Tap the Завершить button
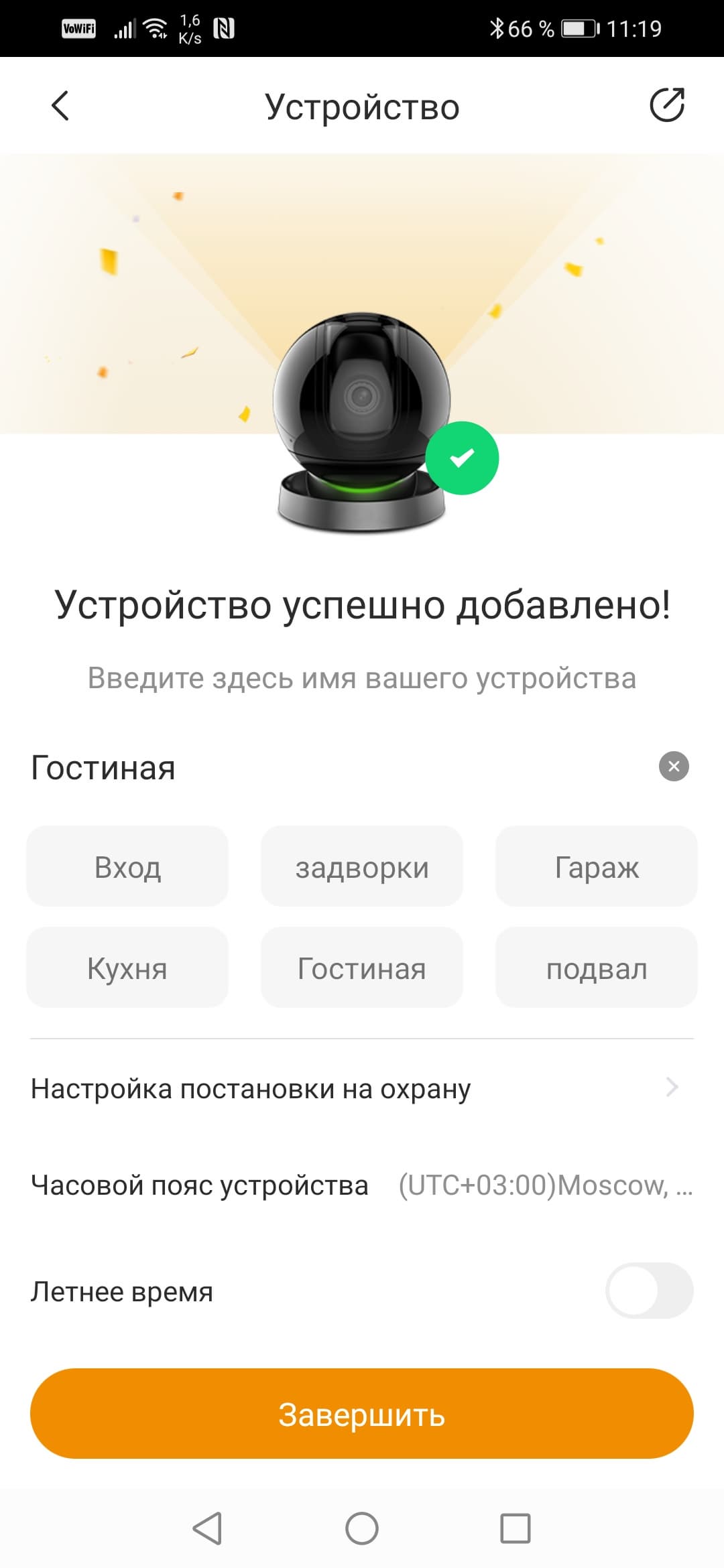This screenshot has width=724, height=1568. (x=362, y=1414)
